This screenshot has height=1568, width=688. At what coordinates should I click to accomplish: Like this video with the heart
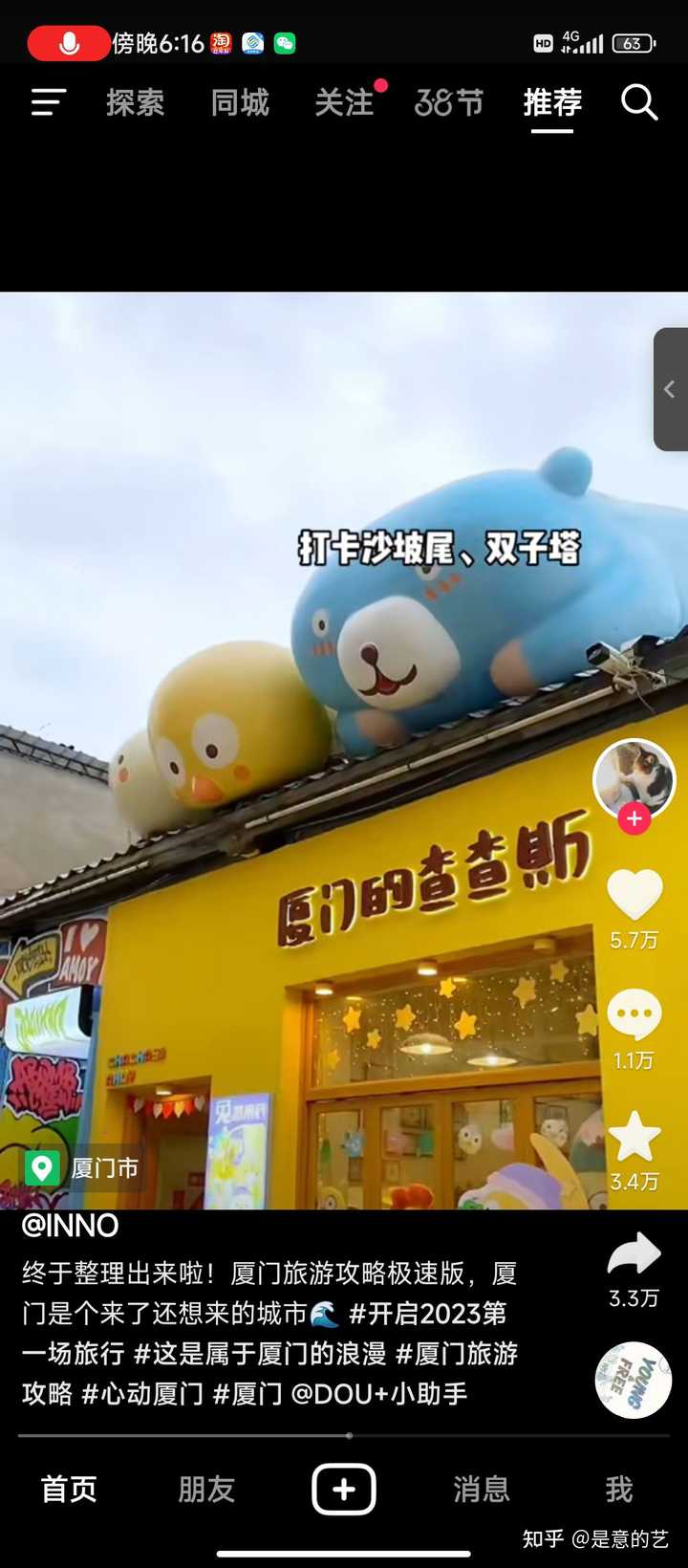[634, 896]
